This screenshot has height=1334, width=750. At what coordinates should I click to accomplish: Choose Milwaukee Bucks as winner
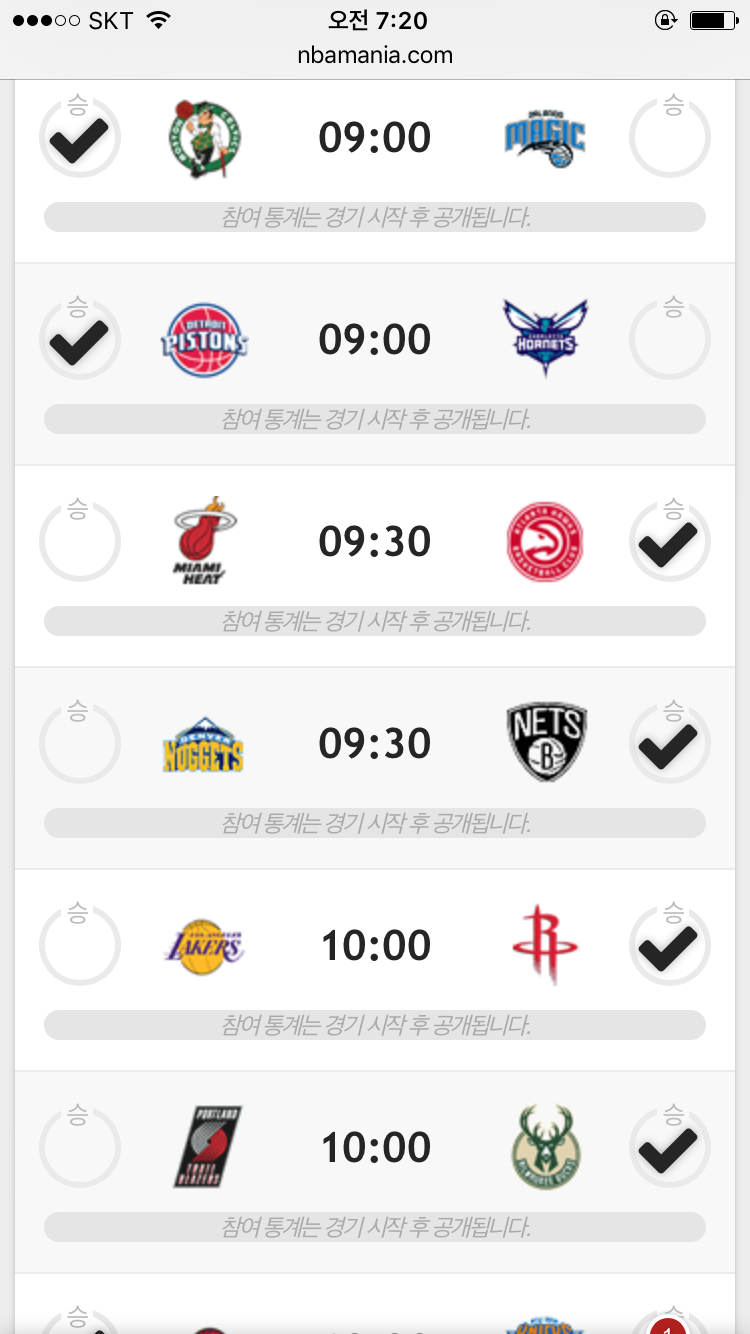[670, 1148]
